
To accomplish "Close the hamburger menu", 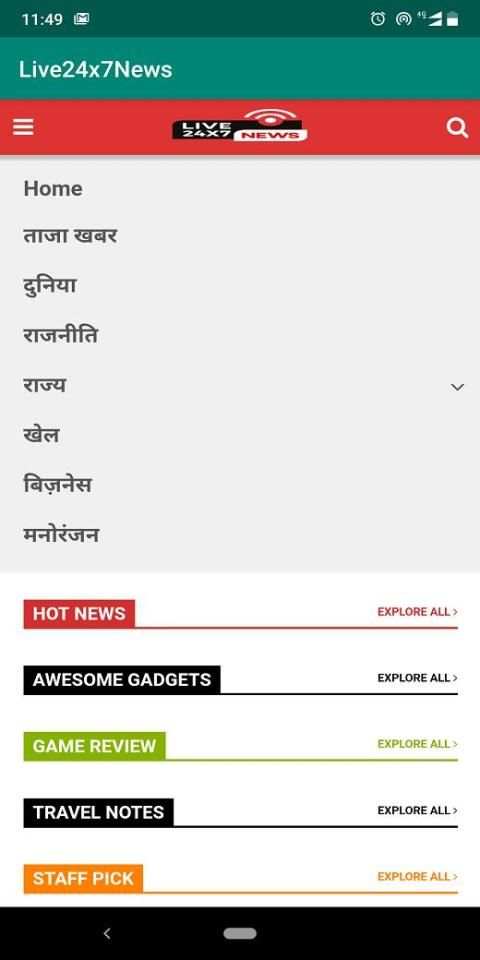I will click(x=23, y=127).
